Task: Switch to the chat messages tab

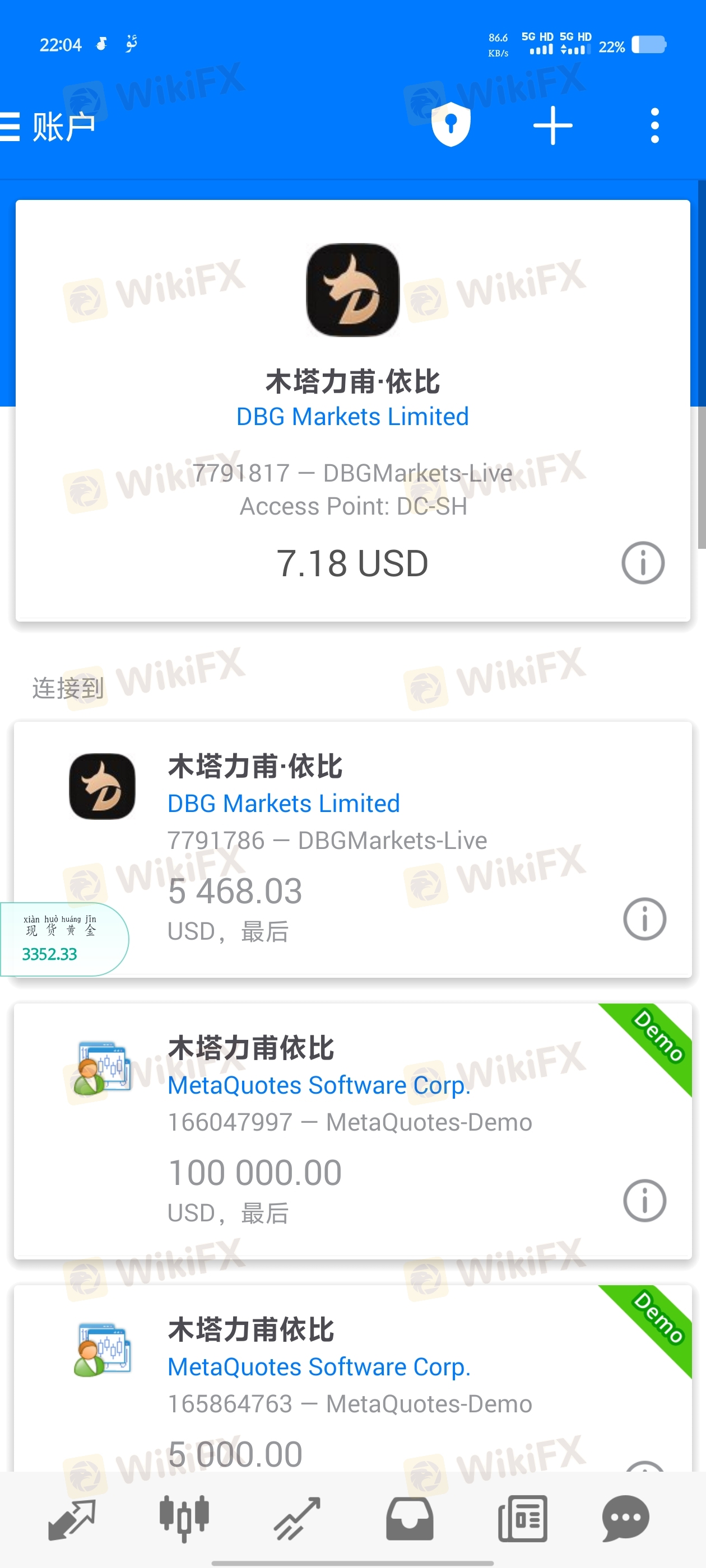Action: 625,1519
